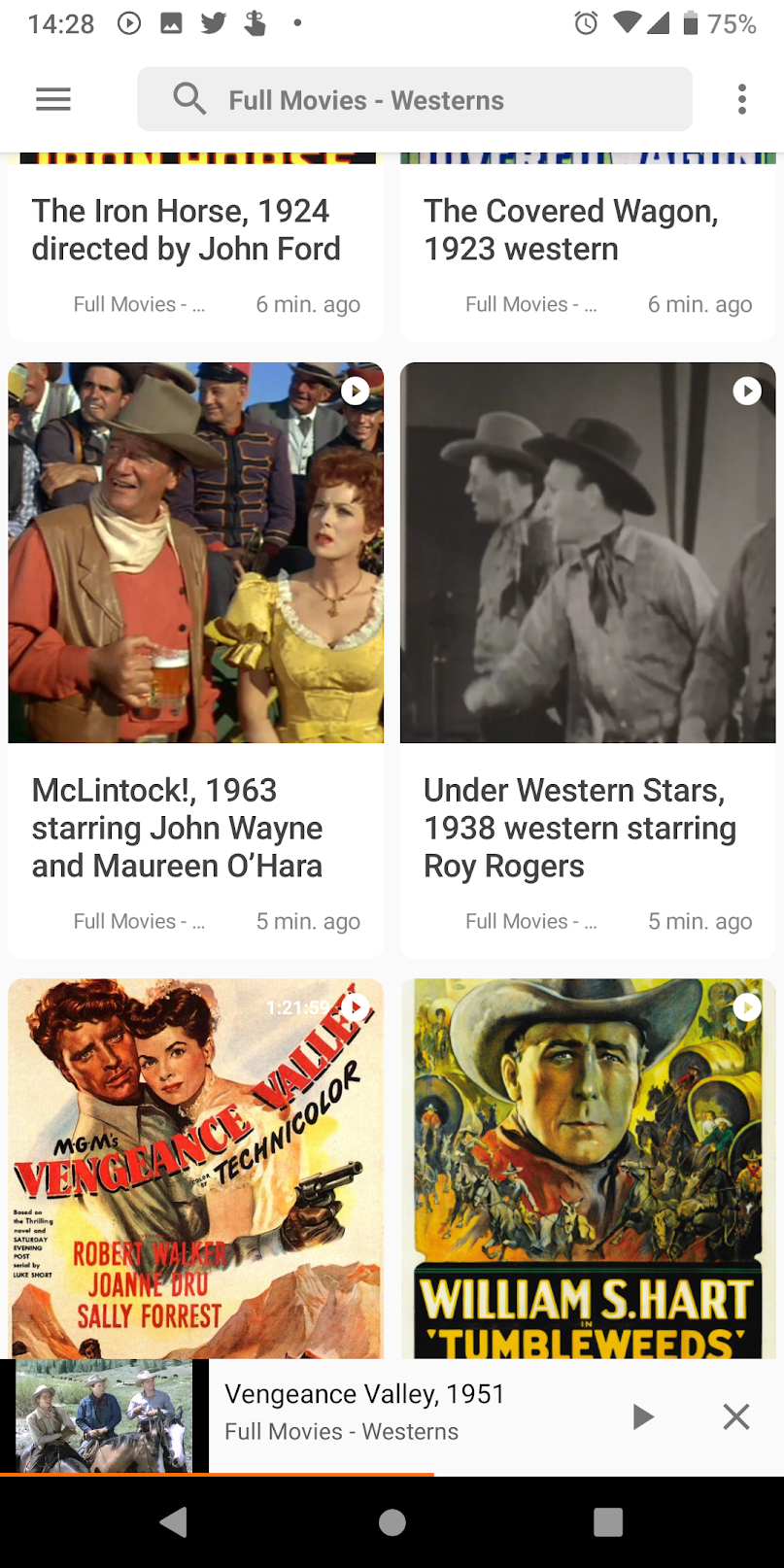Go back using the navigation back arrow

[174, 1521]
